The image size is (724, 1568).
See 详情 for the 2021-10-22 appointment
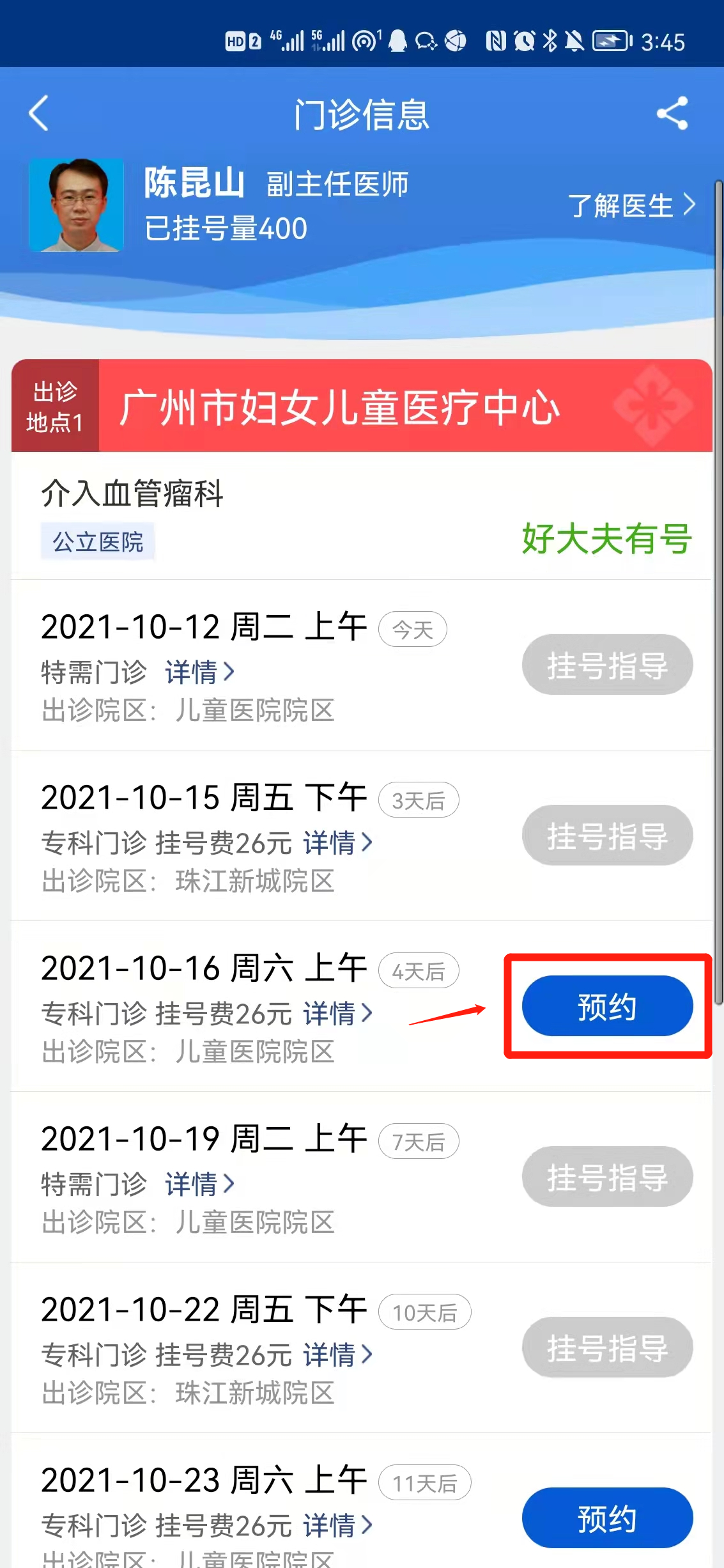337,1355
